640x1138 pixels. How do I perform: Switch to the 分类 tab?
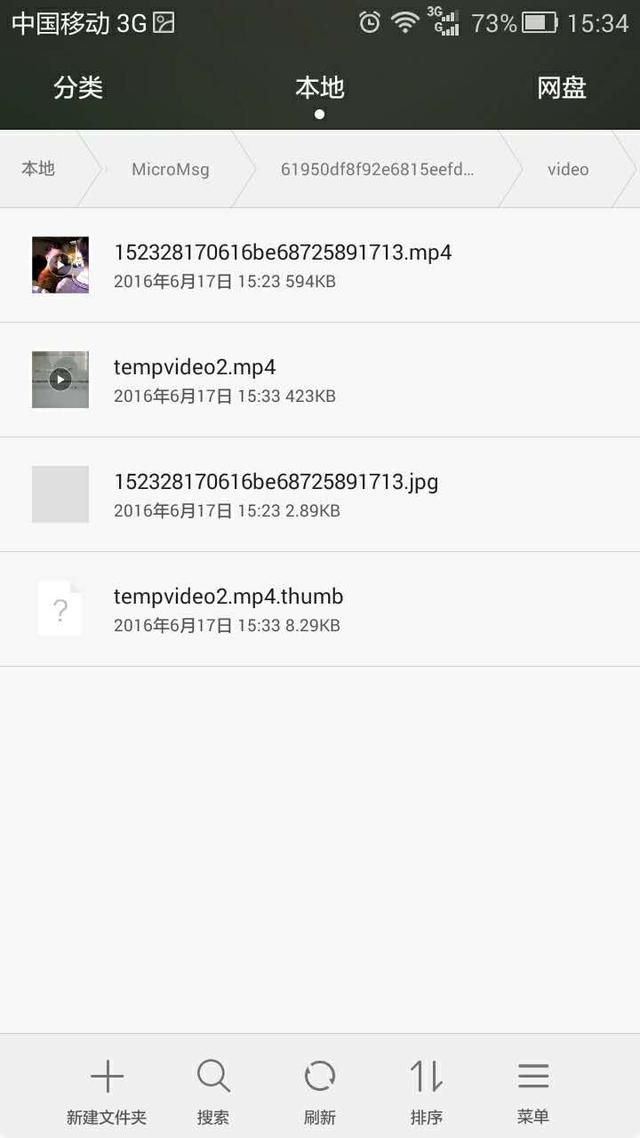point(78,88)
